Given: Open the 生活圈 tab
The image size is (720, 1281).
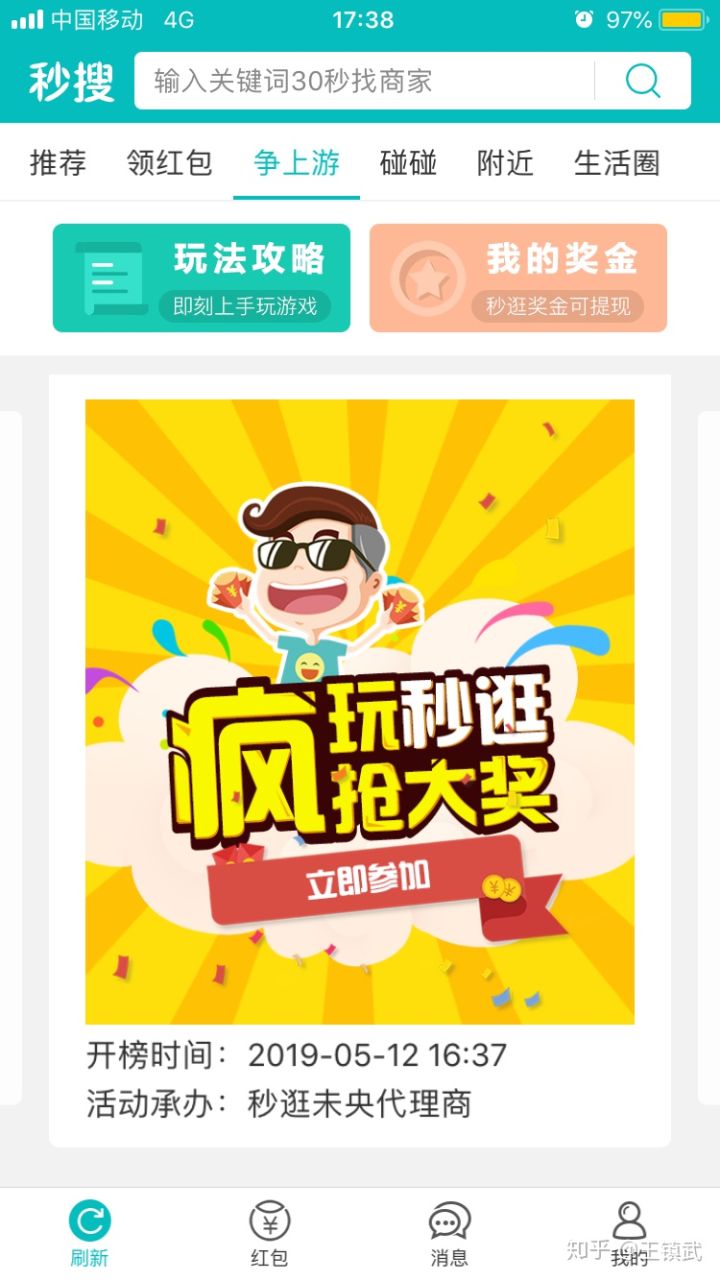Looking at the screenshot, I should point(617,162).
